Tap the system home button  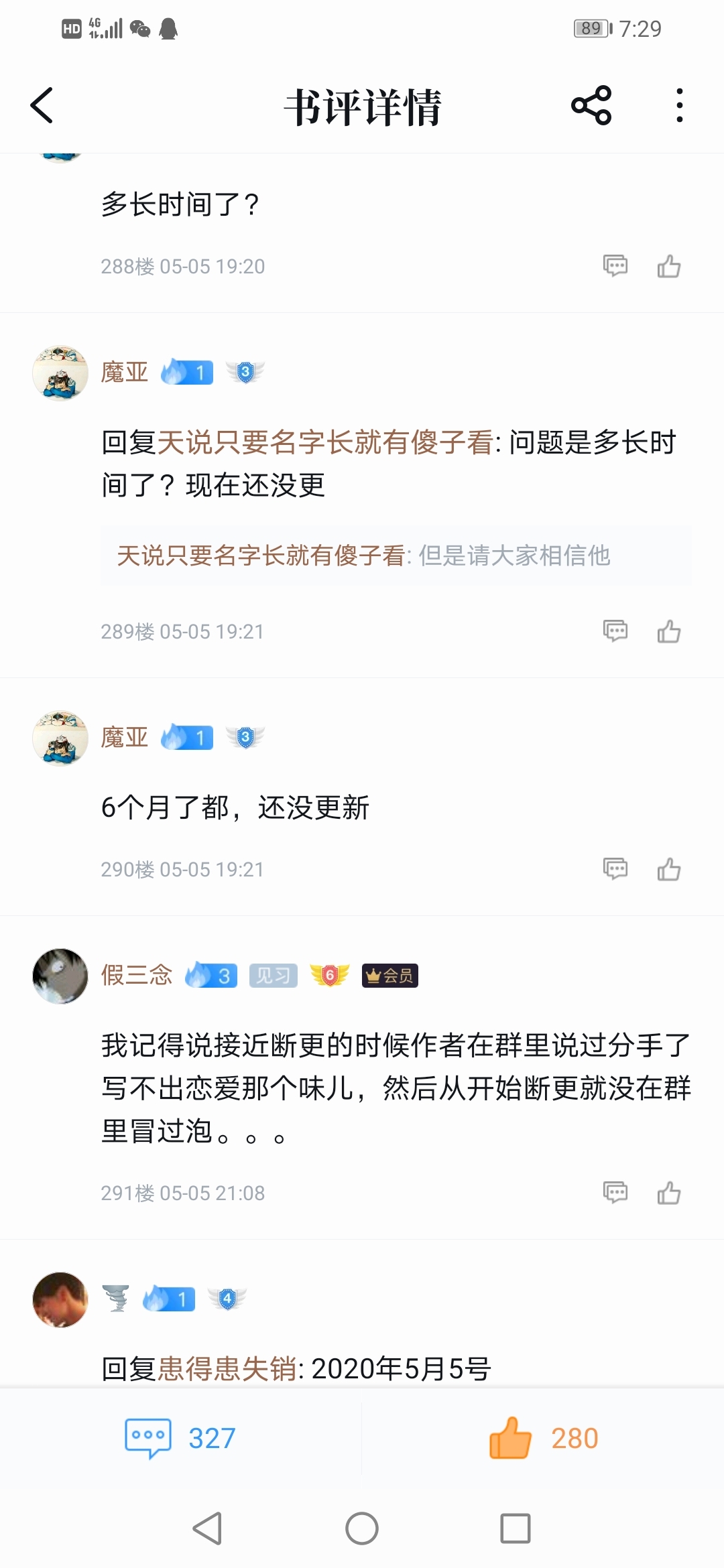[x=362, y=1528]
